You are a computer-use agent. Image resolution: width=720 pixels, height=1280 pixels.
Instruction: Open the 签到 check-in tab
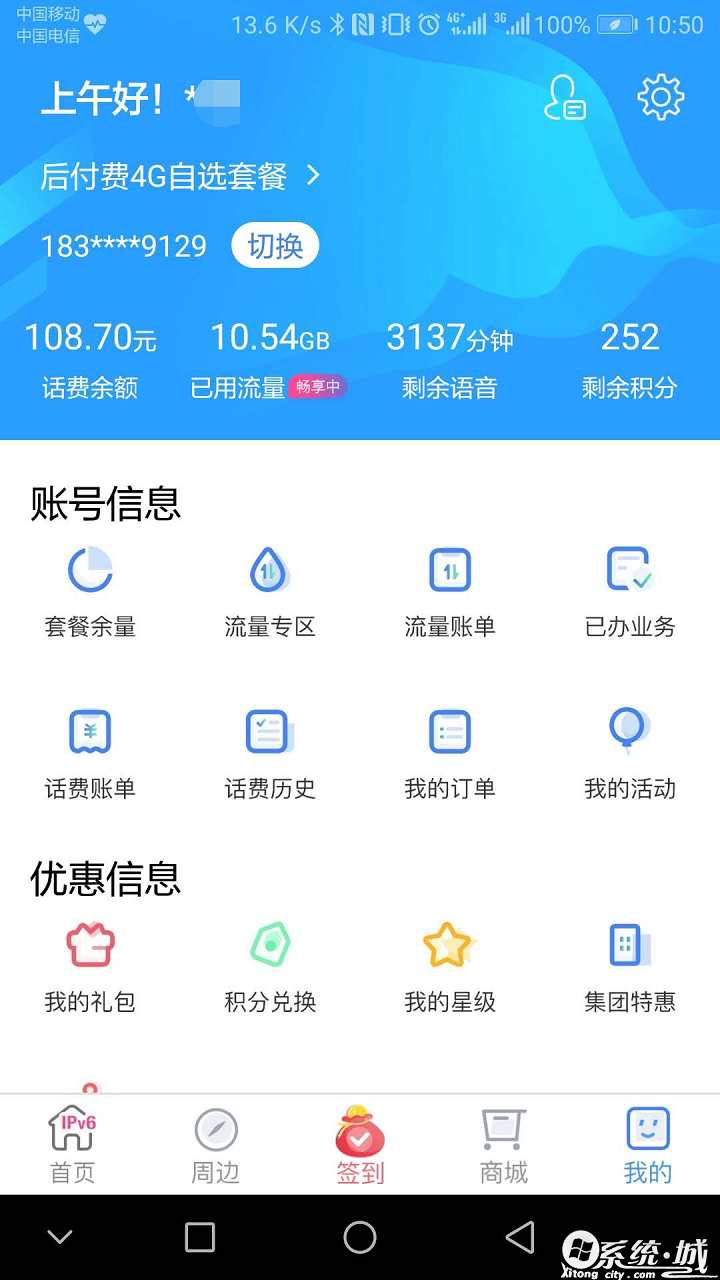click(360, 1146)
